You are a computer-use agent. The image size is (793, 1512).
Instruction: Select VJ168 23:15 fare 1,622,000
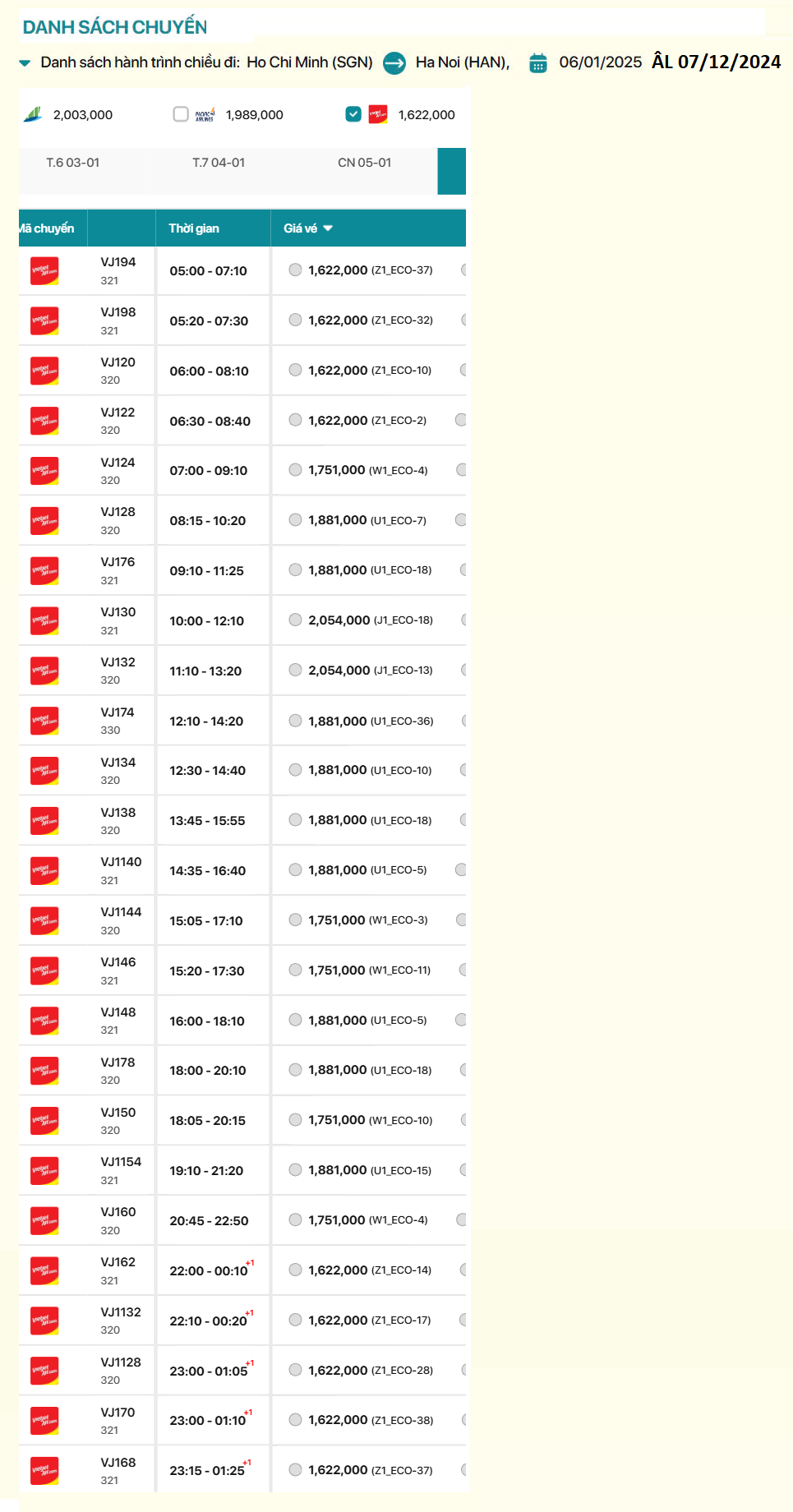tap(295, 1470)
